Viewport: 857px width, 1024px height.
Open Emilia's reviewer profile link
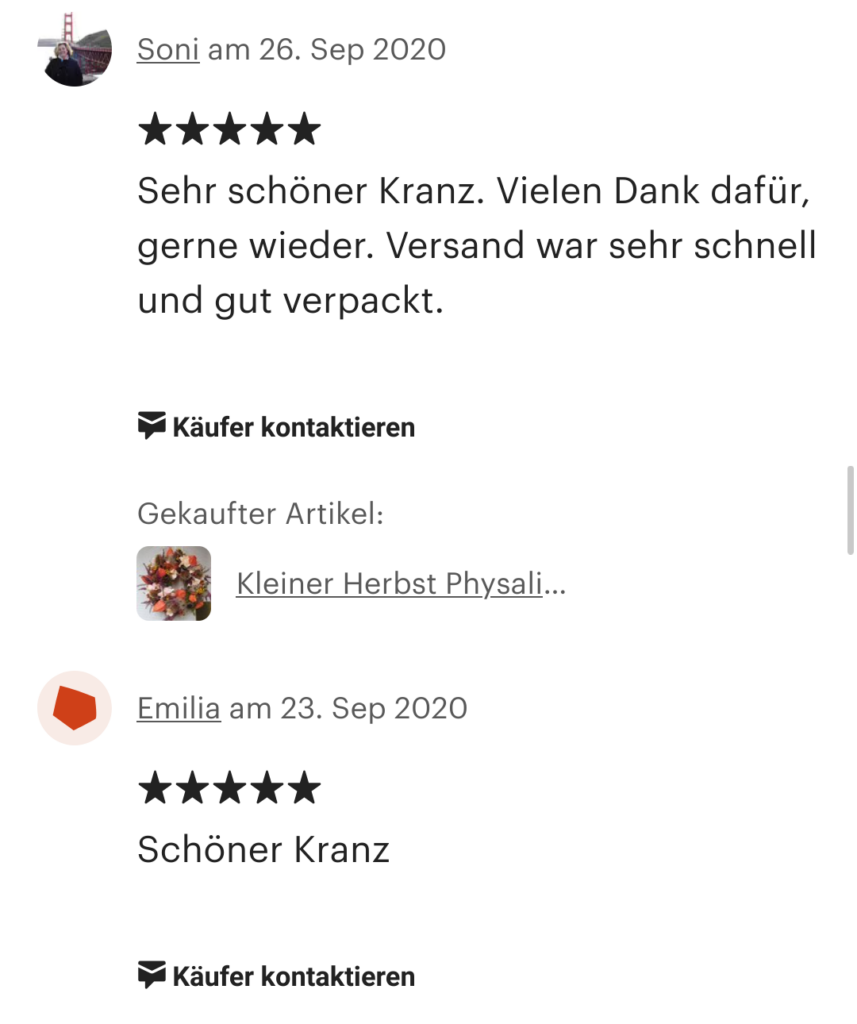178,708
